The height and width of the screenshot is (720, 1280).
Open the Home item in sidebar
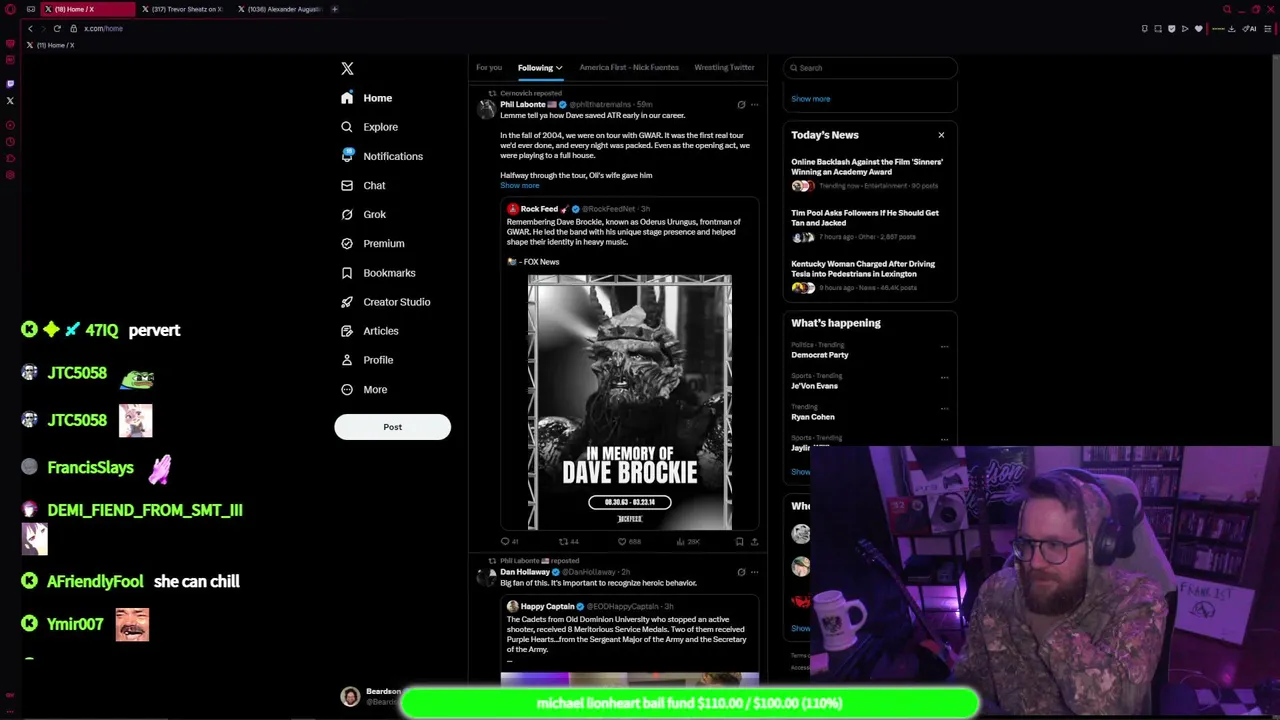pos(377,98)
